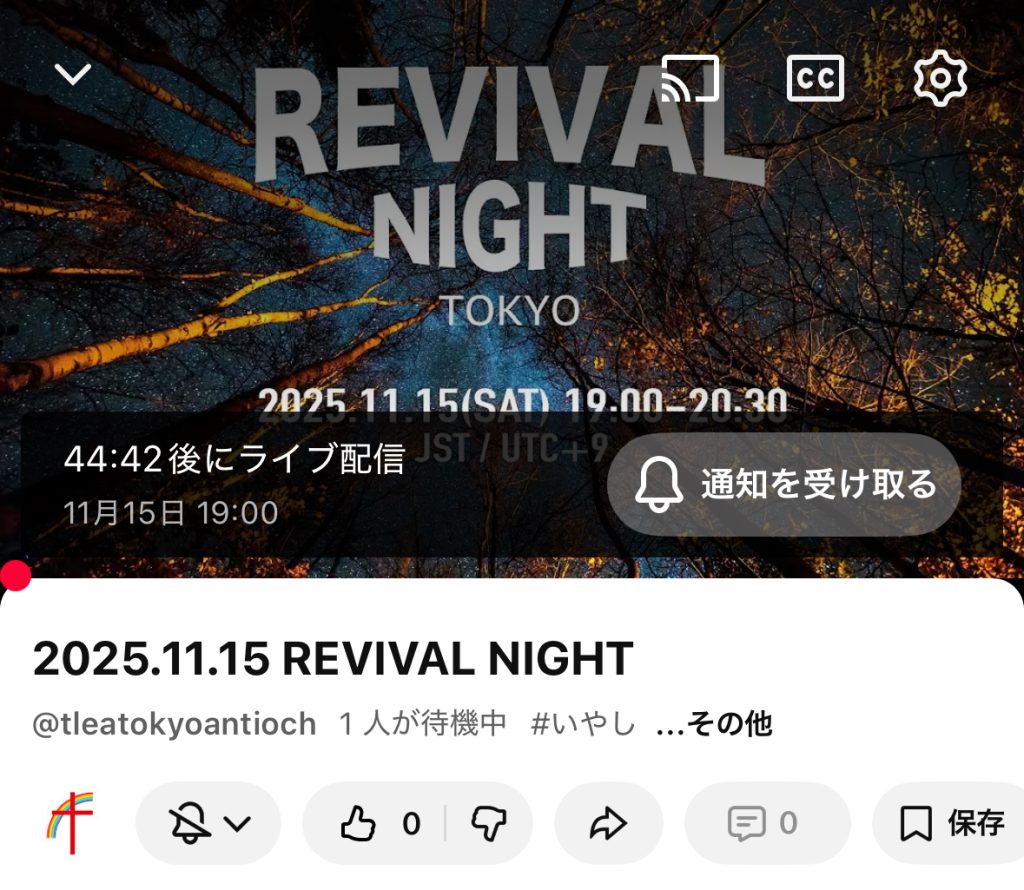Screen dimensions: 1024x890
Task: Open the #いやし hashtag
Action: coord(583,724)
